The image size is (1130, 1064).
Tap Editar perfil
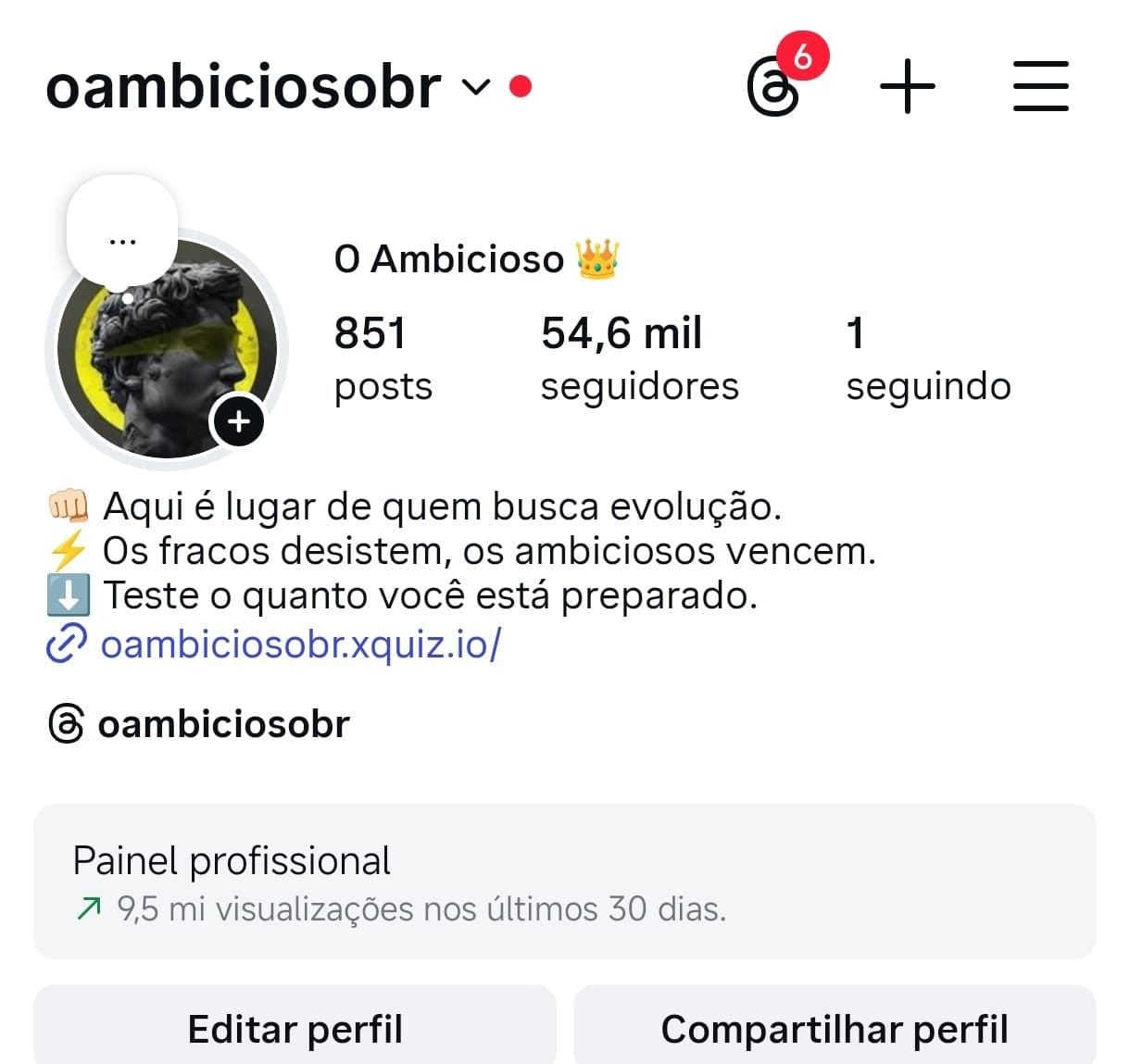coord(295,1028)
